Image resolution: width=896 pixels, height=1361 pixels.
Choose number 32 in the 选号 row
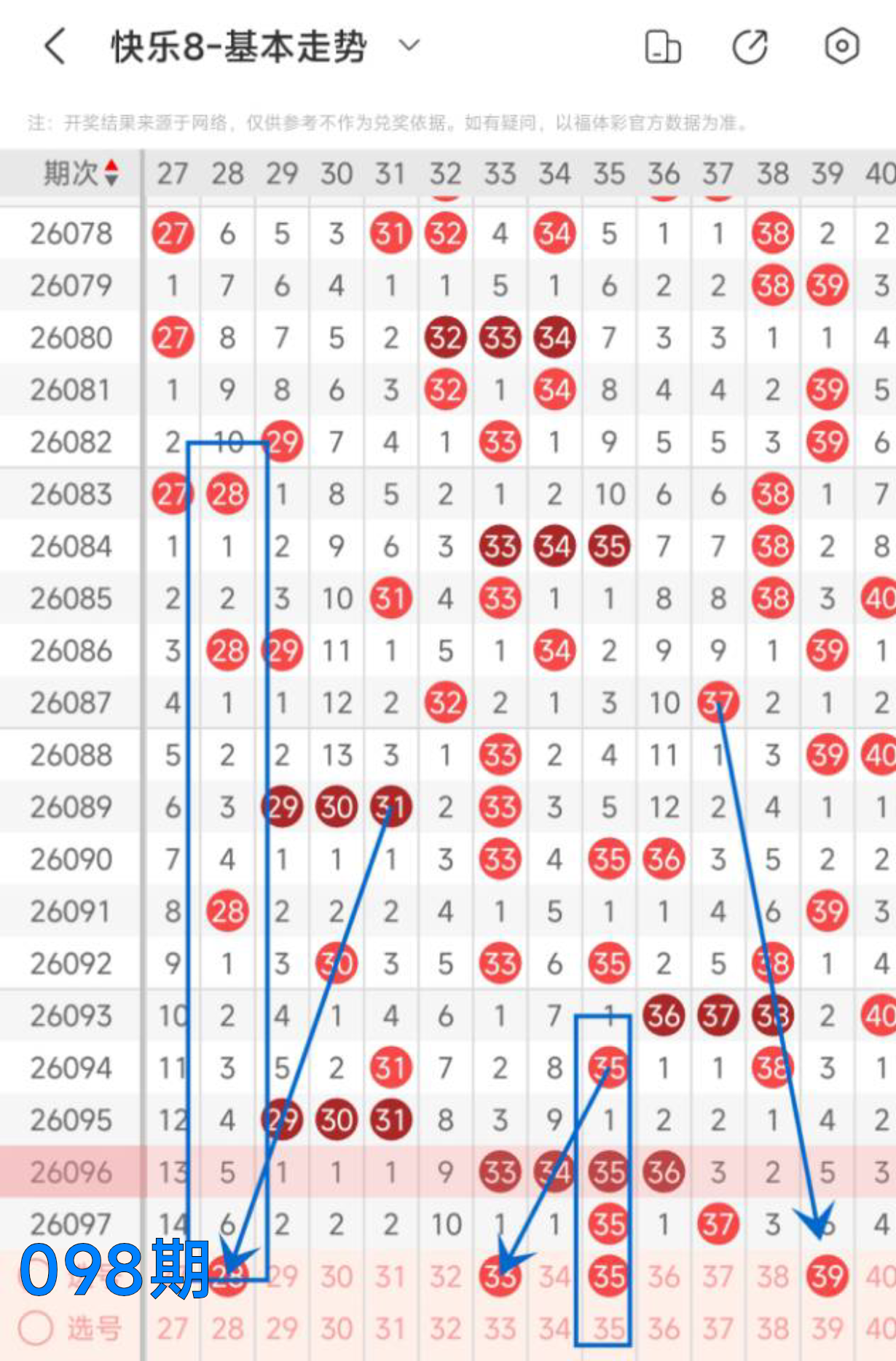[445, 1328]
